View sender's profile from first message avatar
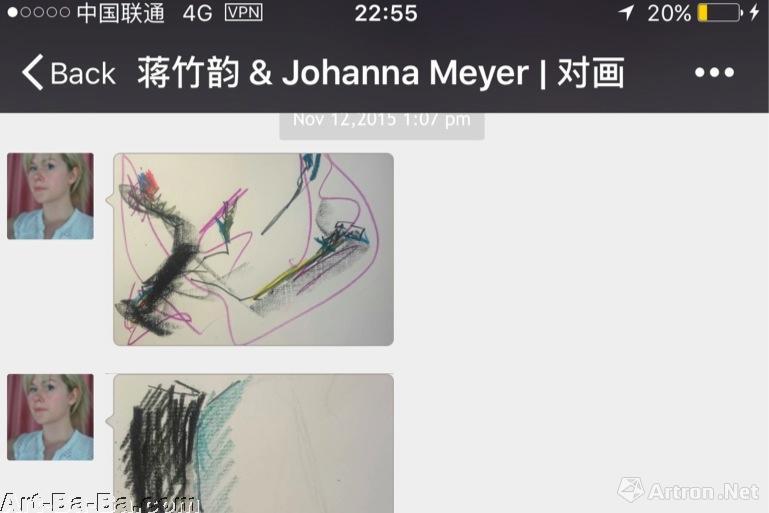The width and height of the screenshot is (769, 513). pyautogui.click(x=50, y=196)
